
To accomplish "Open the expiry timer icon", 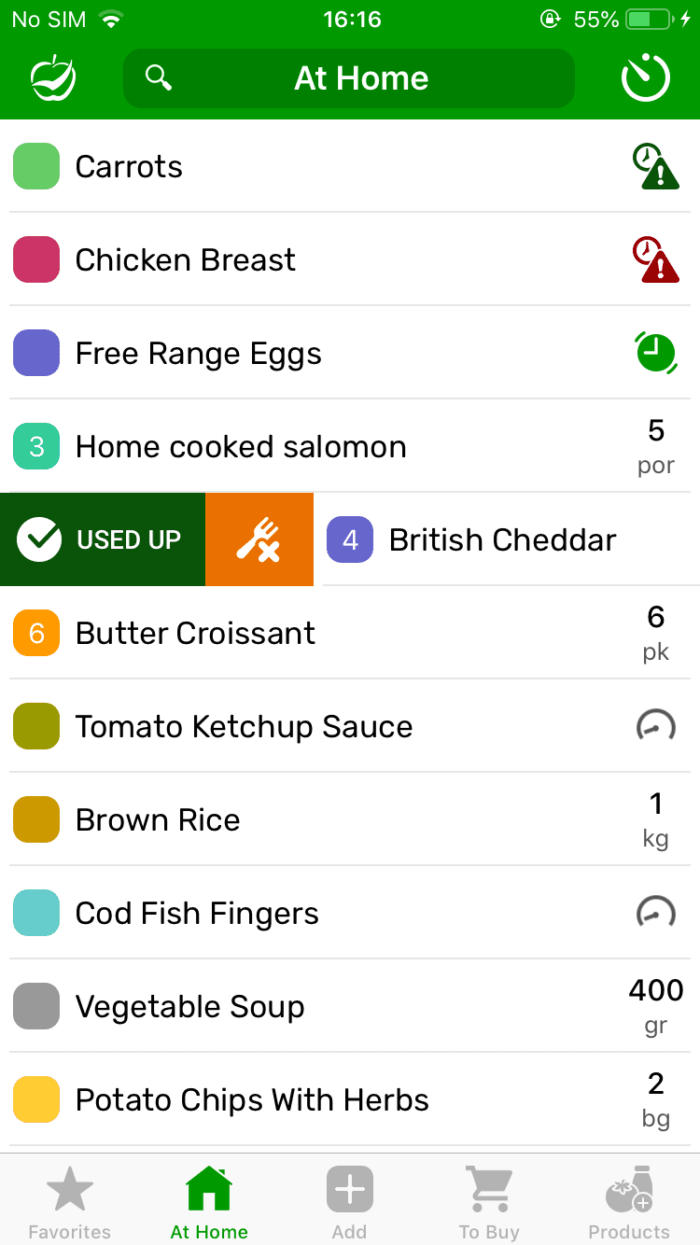I will coord(645,79).
